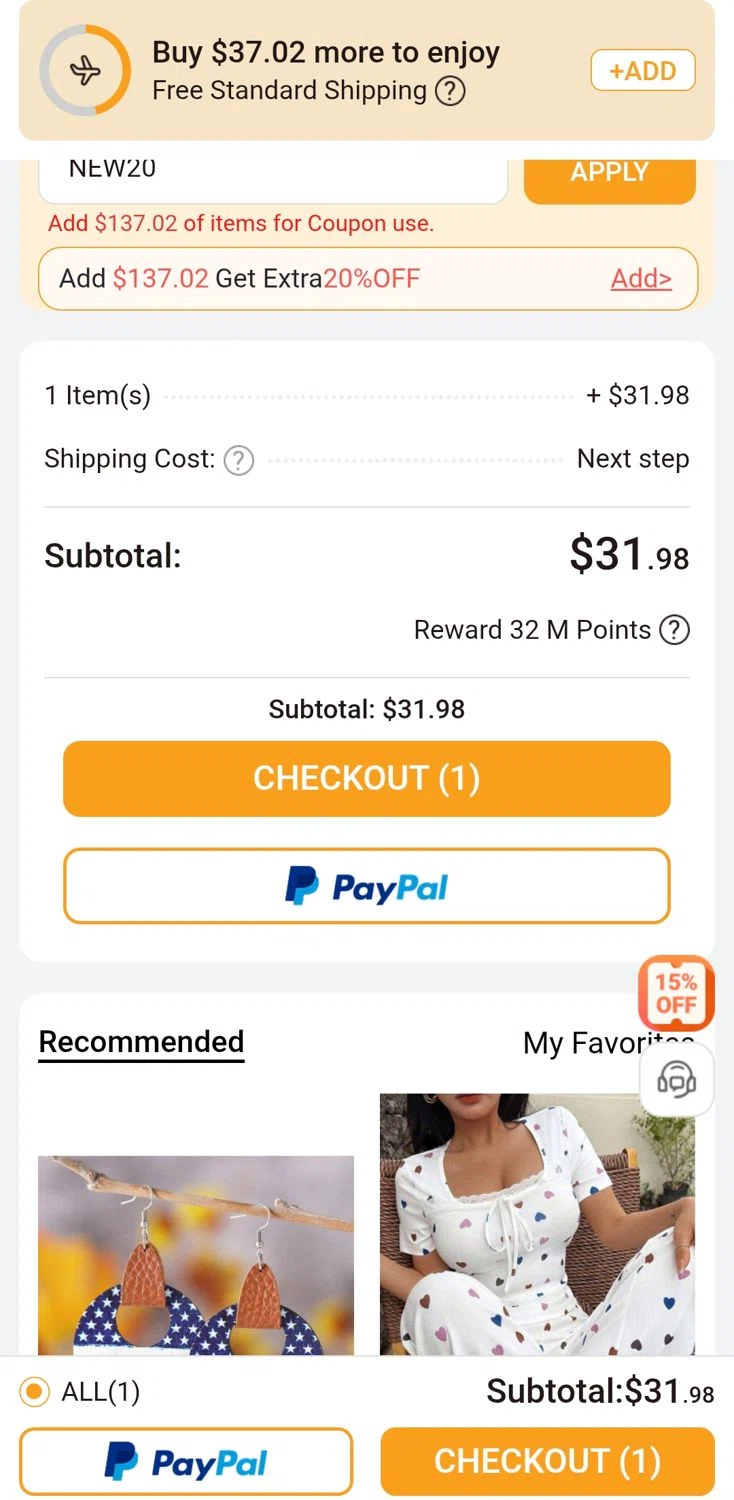Hit CHECKOUT (1) in the sticky bottom bar

point(547,1462)
